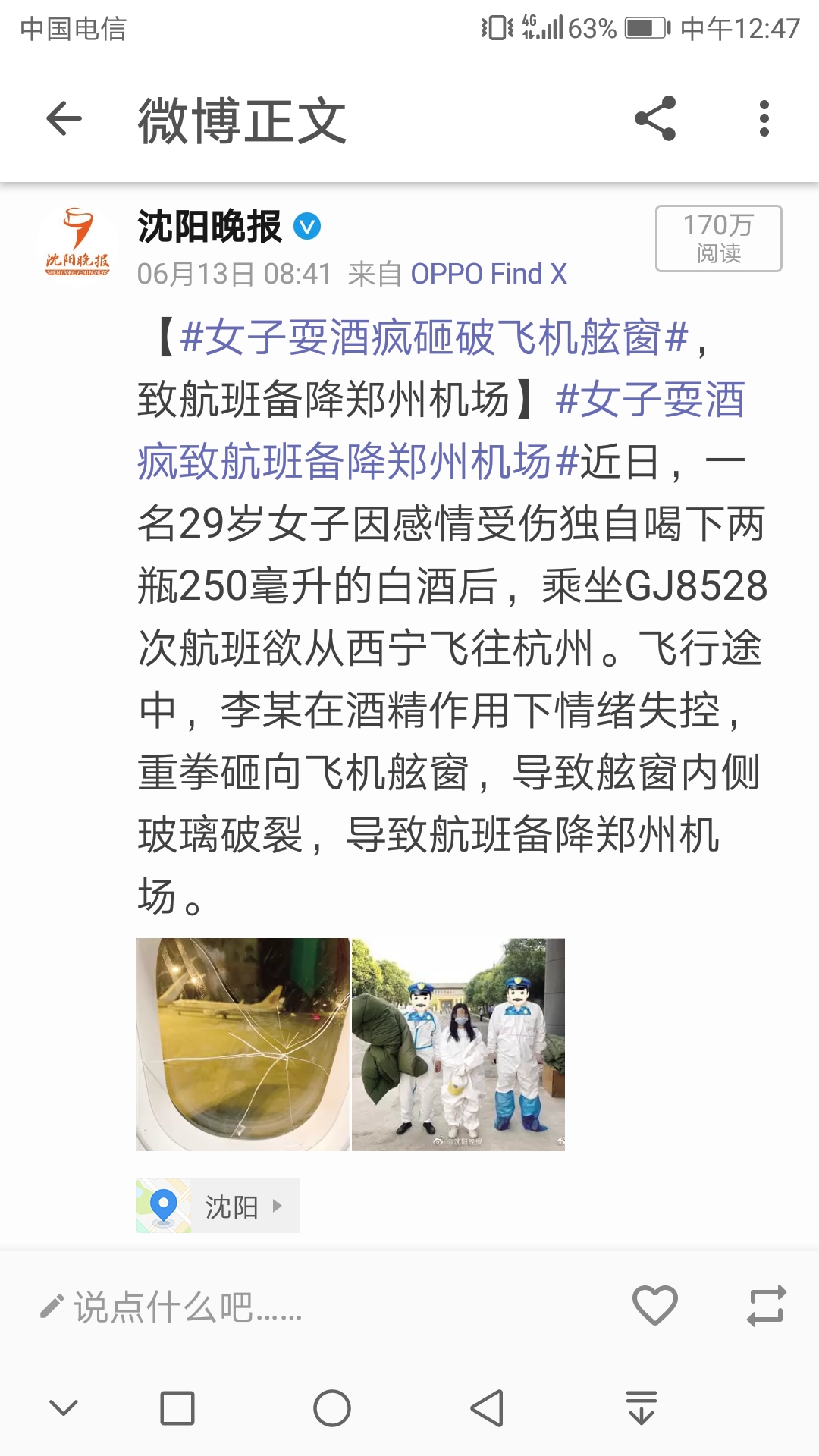View the photo of people in protective suits

[458, 1044]
